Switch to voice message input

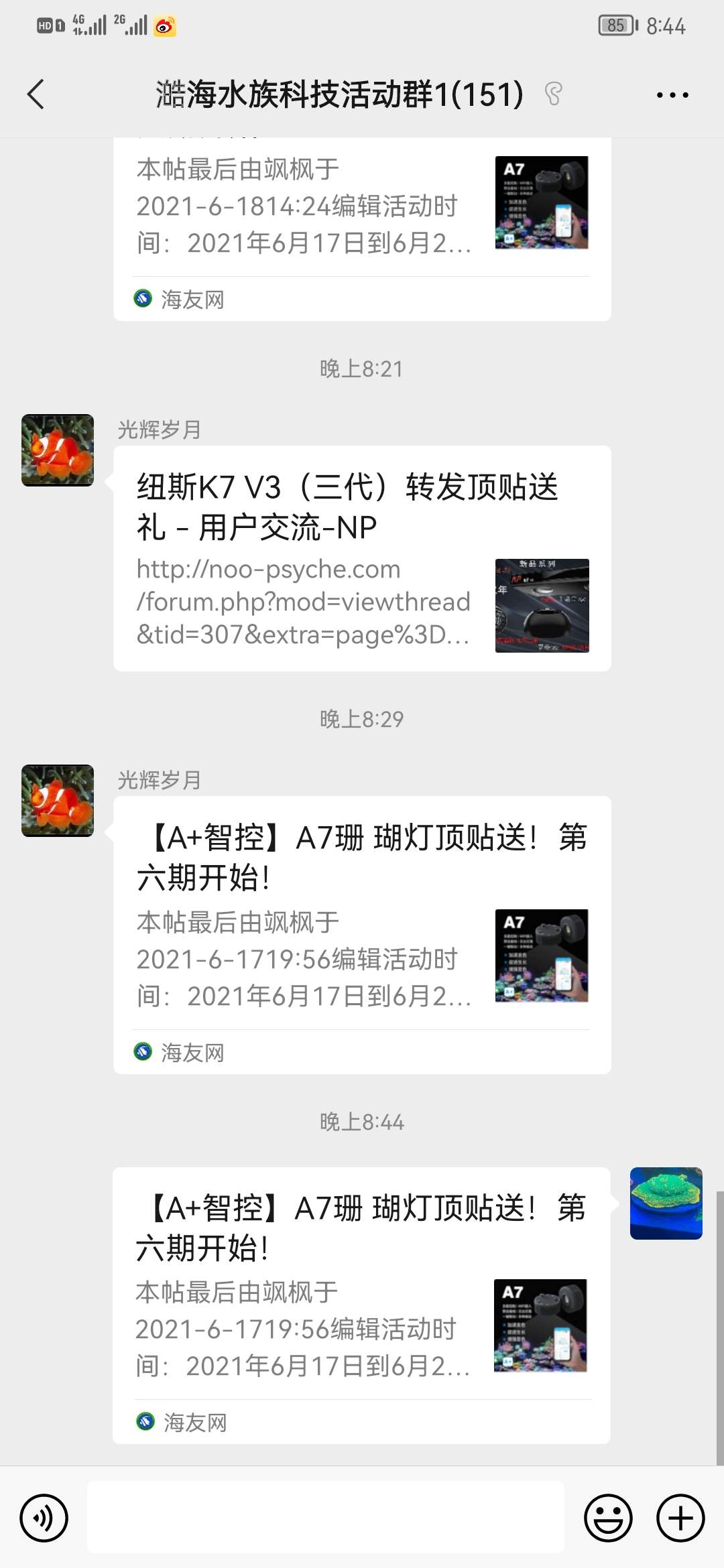coord(44,1517)
